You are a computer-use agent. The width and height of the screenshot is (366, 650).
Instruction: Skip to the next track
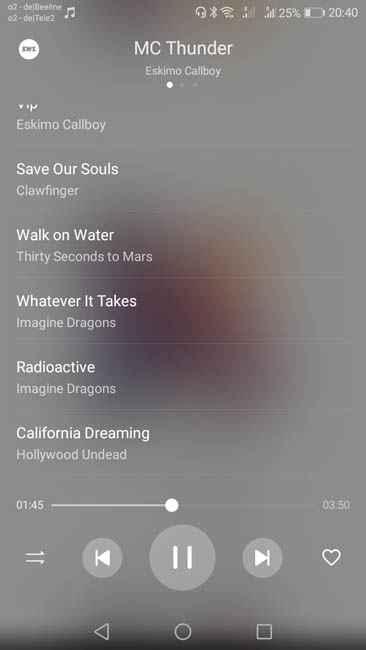262,558
